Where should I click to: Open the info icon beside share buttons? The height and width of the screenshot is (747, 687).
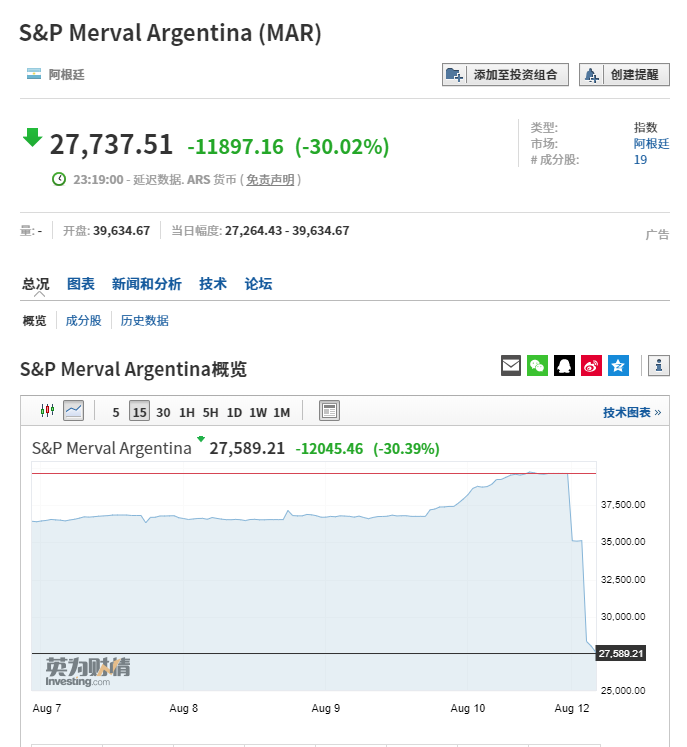pyautogui.click(x=659, y=365)
